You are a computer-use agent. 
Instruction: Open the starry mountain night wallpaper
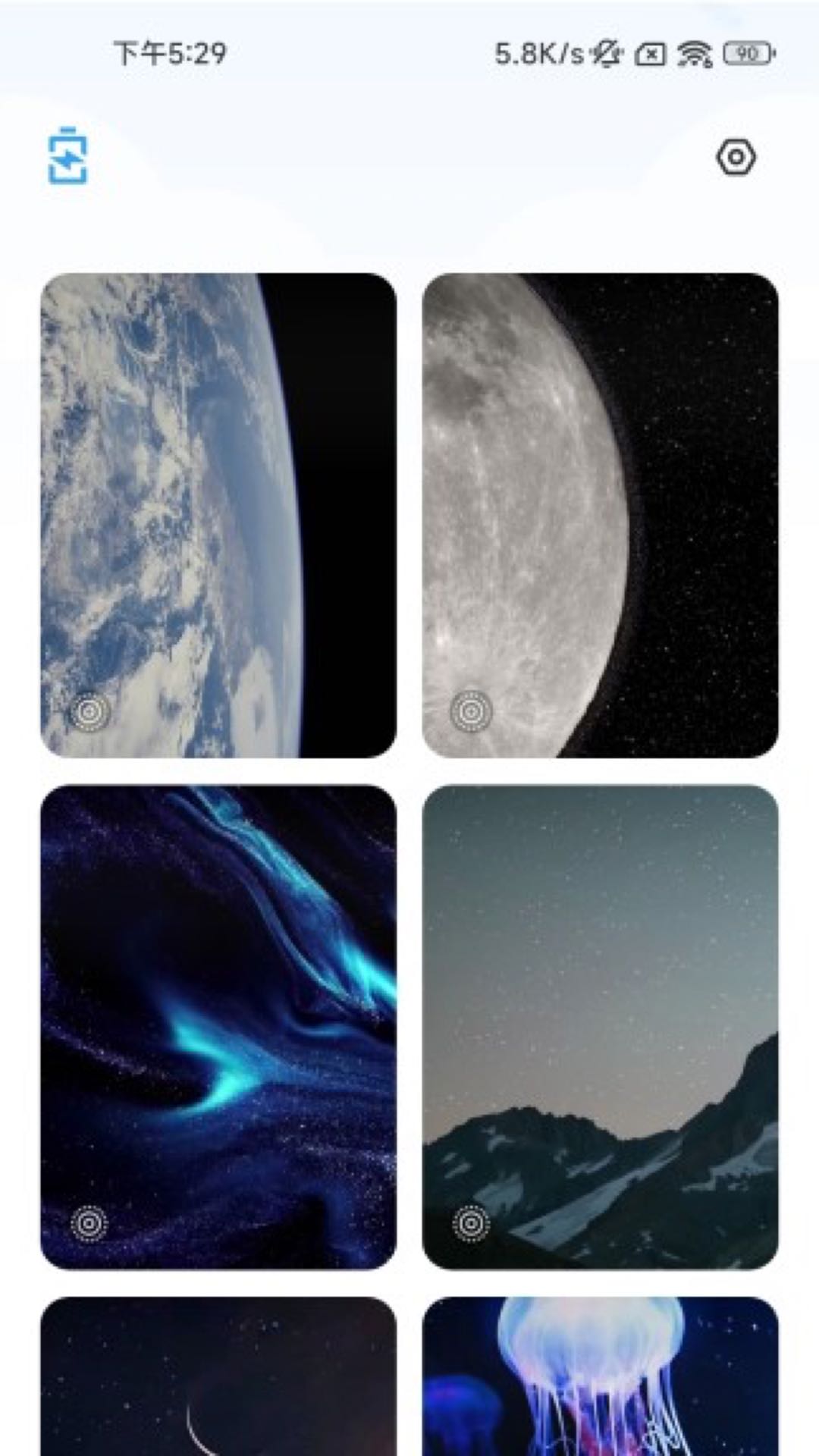[x=600, y=1026]
